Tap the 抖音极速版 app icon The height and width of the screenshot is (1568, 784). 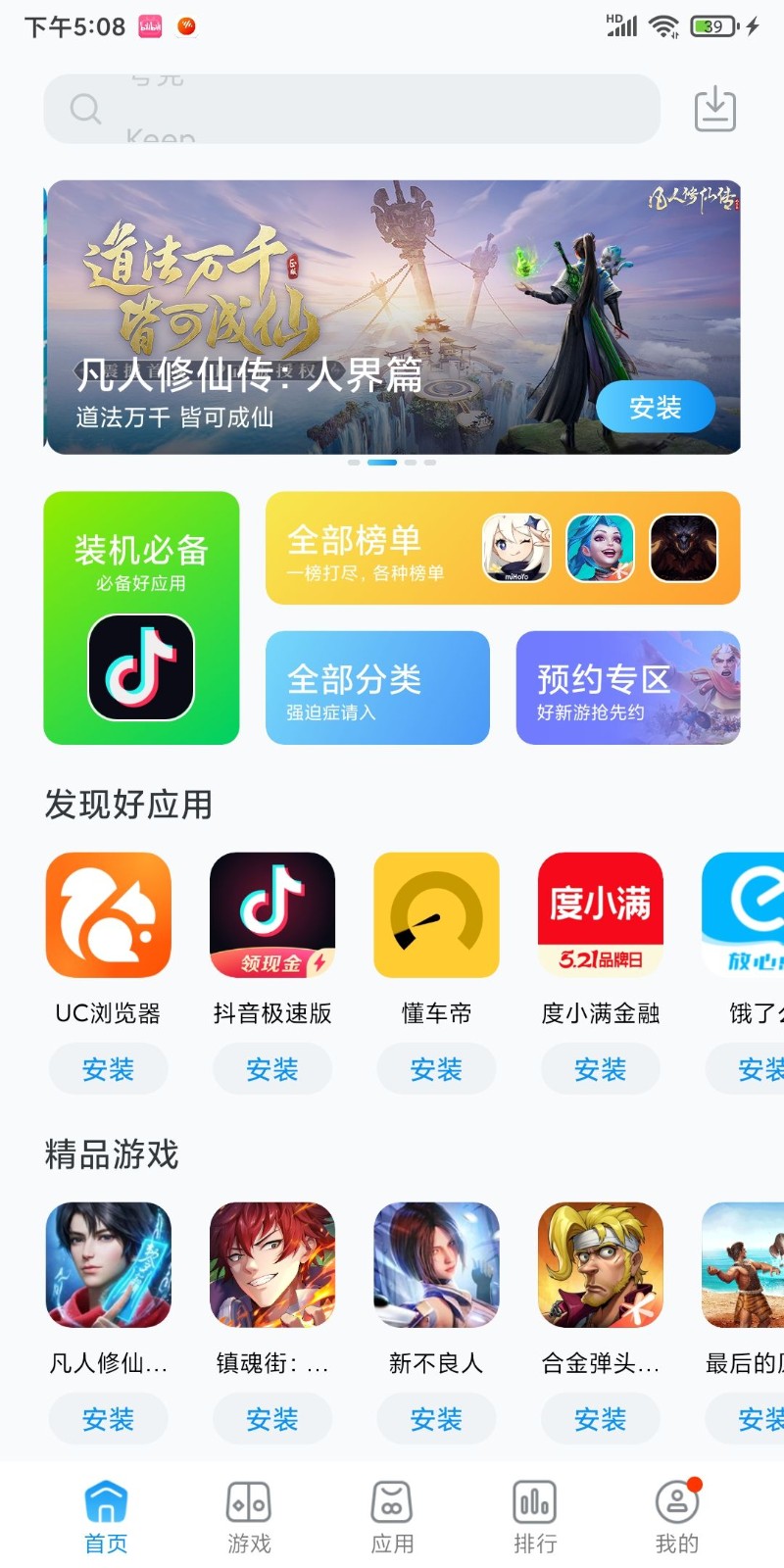click(x=272, y=913)
